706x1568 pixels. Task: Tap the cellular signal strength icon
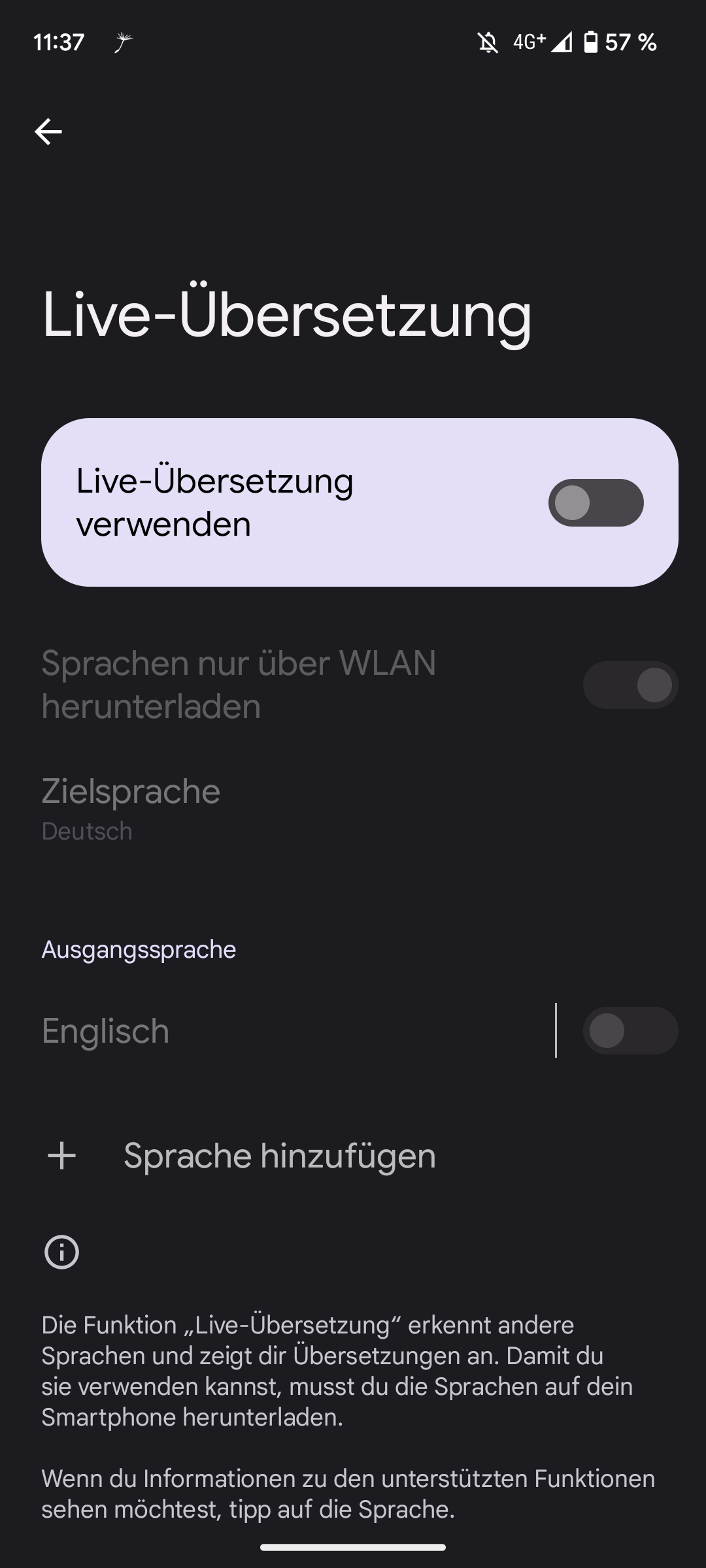pyautogui.click(x=562, y=42)
